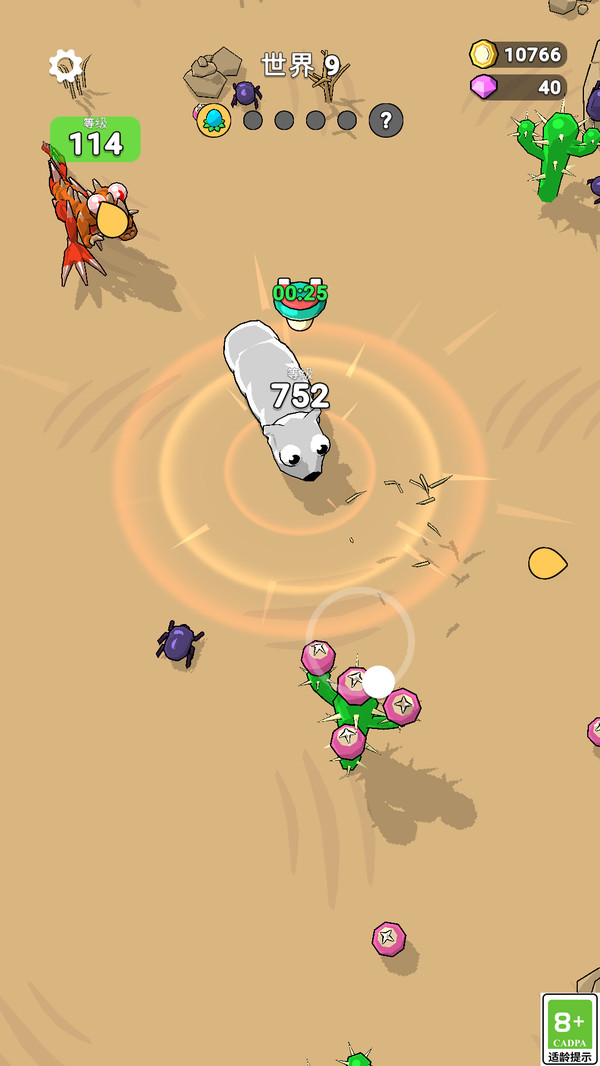Open the CADPA 8+ age rating notice

pos(569,1028)
